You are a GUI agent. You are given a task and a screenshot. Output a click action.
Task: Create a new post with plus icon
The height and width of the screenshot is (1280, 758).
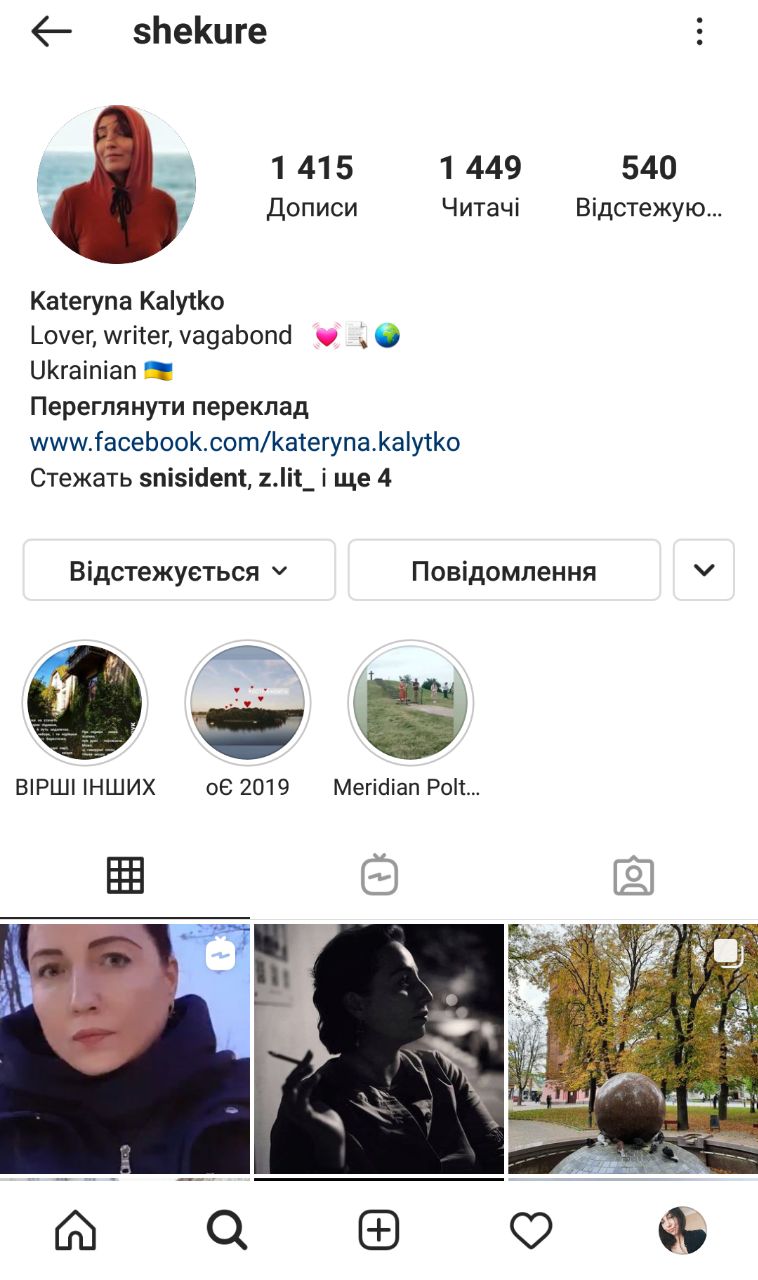379,1230
